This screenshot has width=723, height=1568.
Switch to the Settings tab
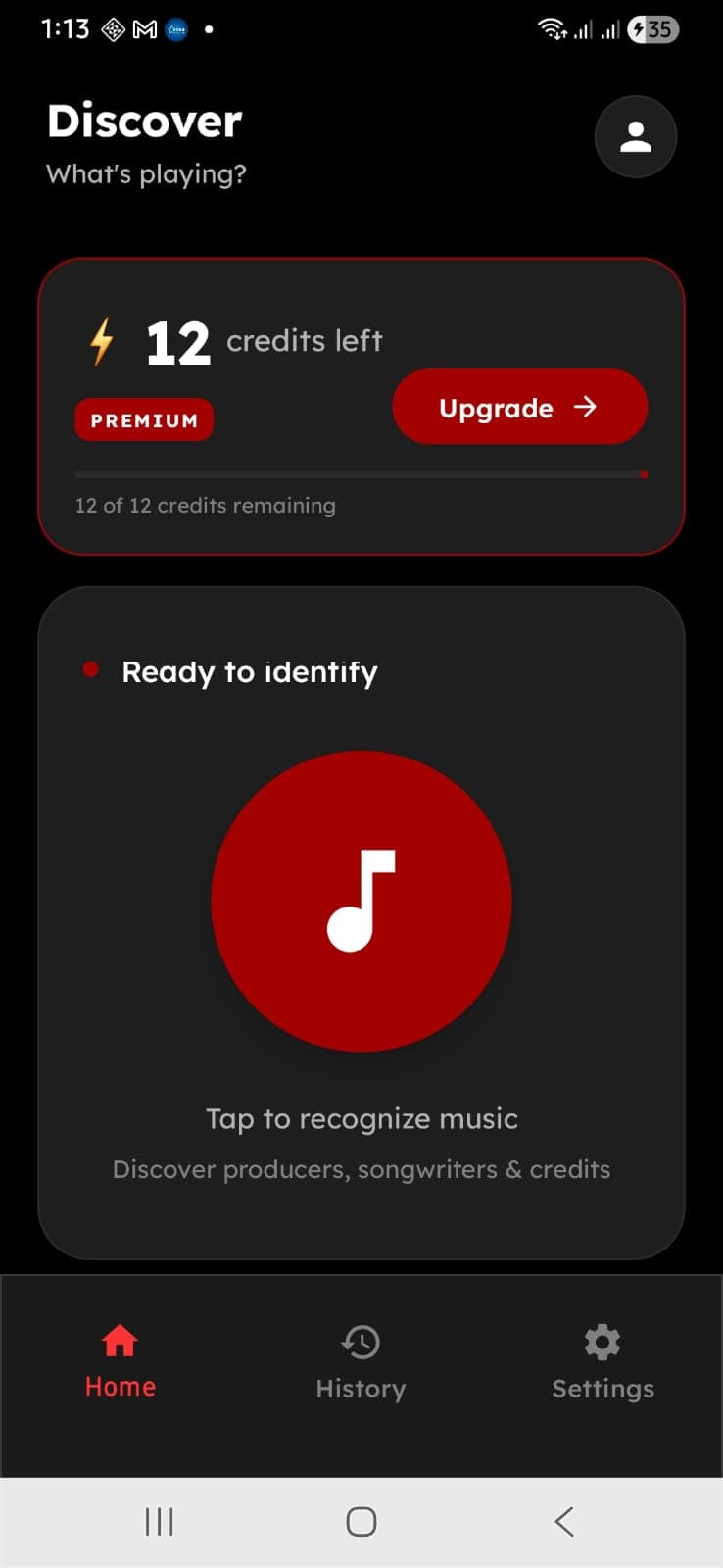pos(602,1362)
